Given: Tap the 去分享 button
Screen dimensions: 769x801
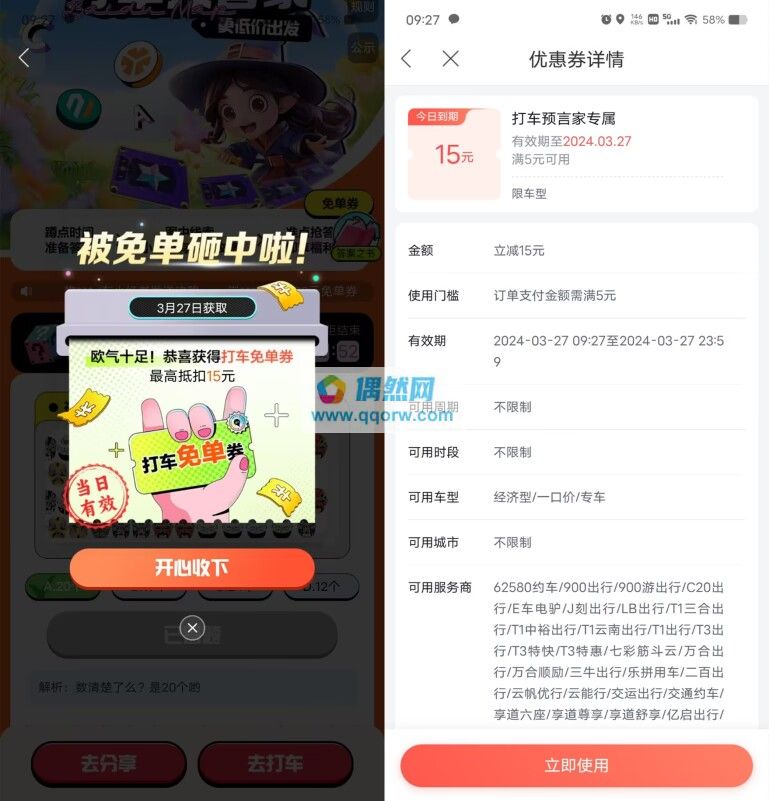Looking at the screenshot, I should pyautogui.click(x=108, y=764).
